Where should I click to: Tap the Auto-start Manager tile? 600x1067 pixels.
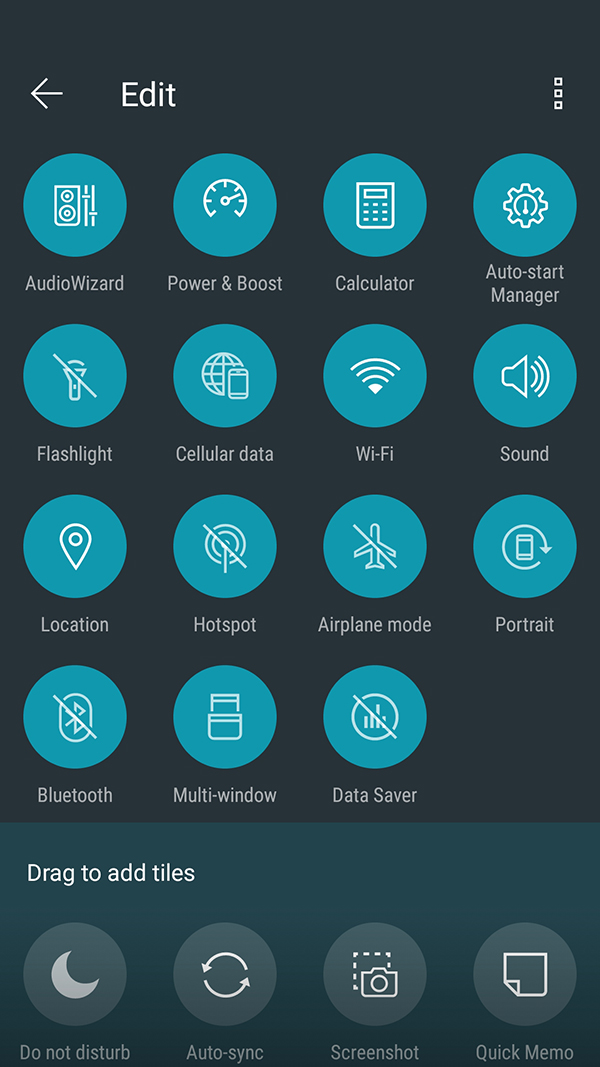tap(525, 205)
